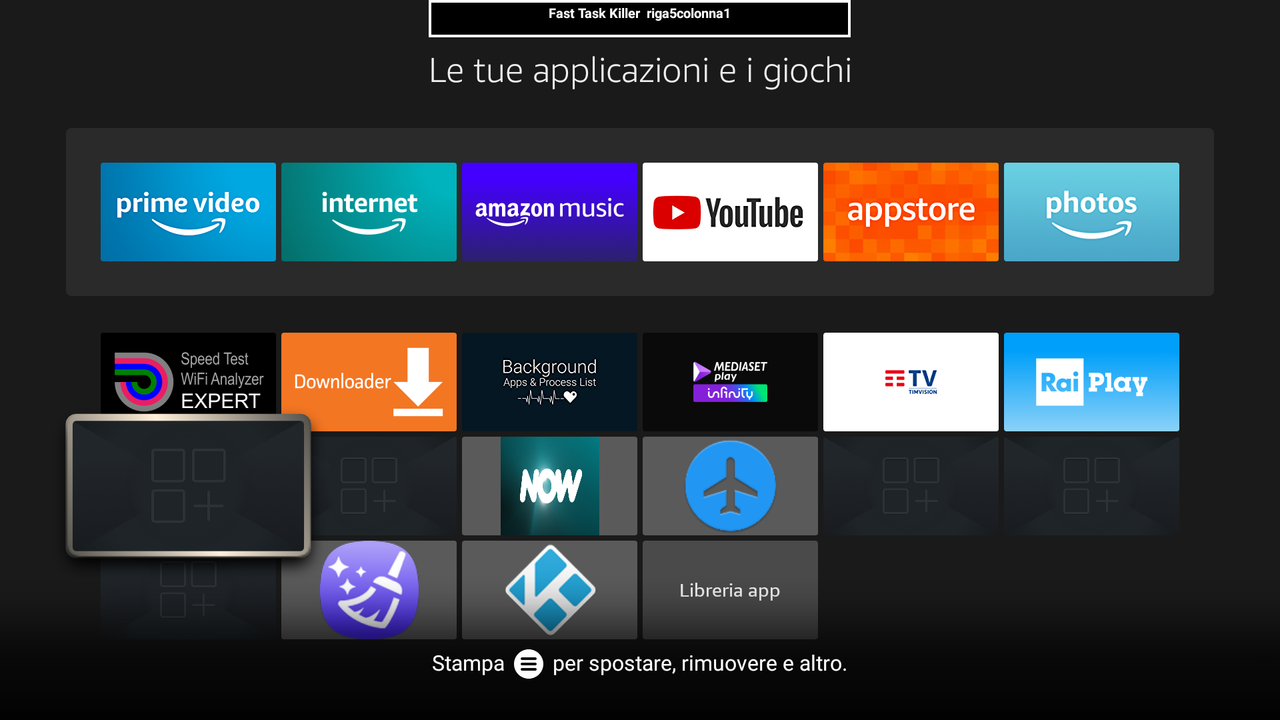Open the TIMVISION TV app
Screen dimensions: 1280x720
click(911, 382)
